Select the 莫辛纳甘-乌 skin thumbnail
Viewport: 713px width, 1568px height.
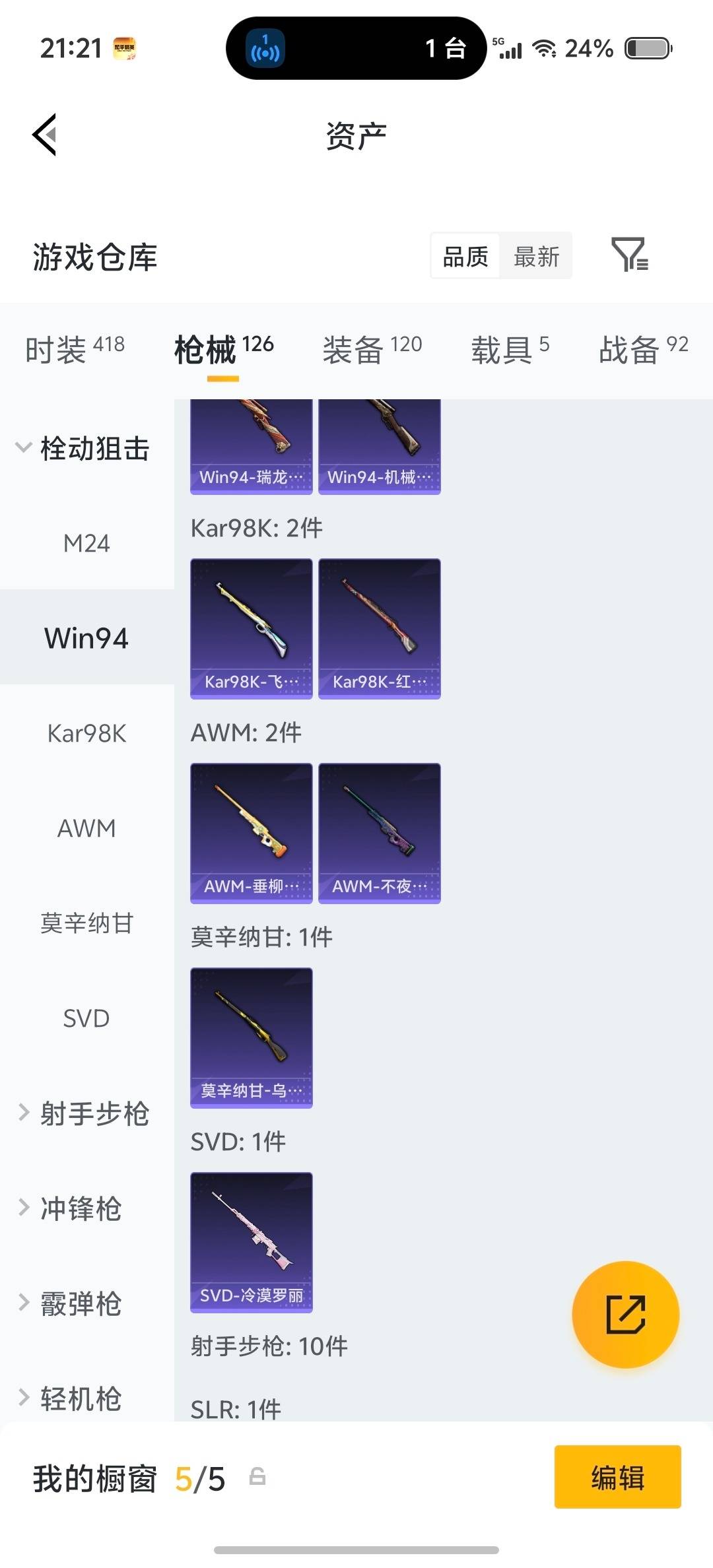pyautogui.click(x=251, y=1037)
